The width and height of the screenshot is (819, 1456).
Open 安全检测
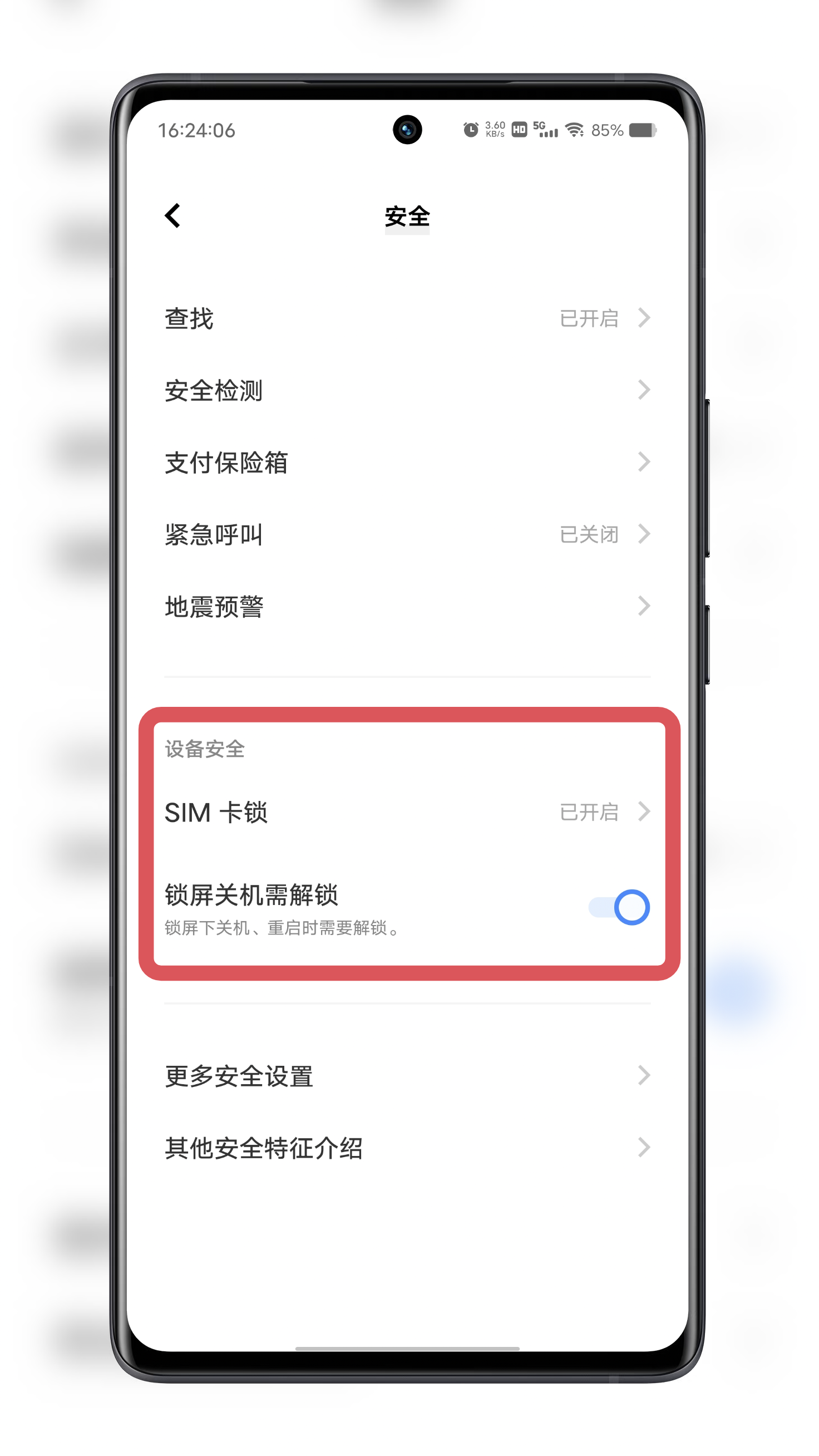pyautogui.click(x=407, y=391)
